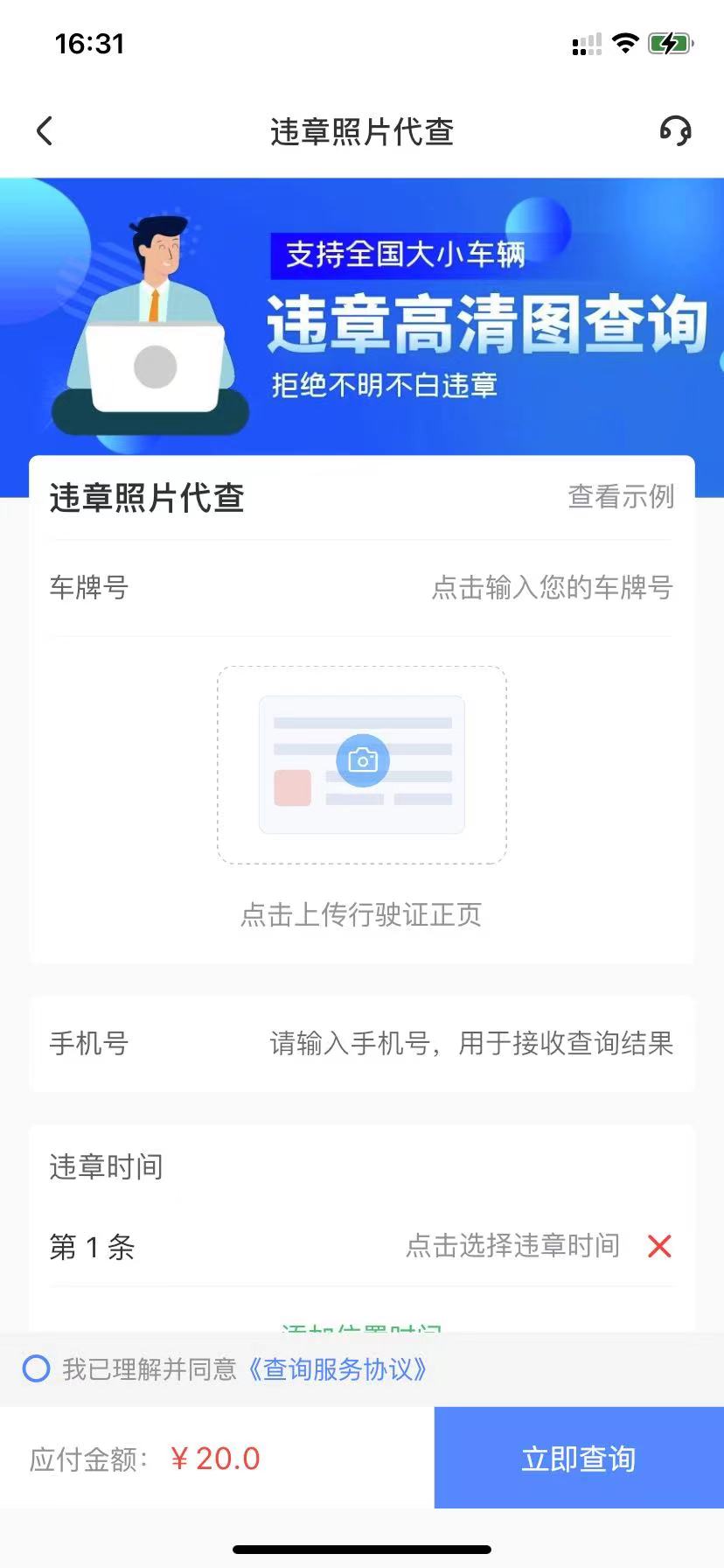Check the 我已理解并同意 agreement circle
This screenshot has height=1568, width=724.
36,1368
